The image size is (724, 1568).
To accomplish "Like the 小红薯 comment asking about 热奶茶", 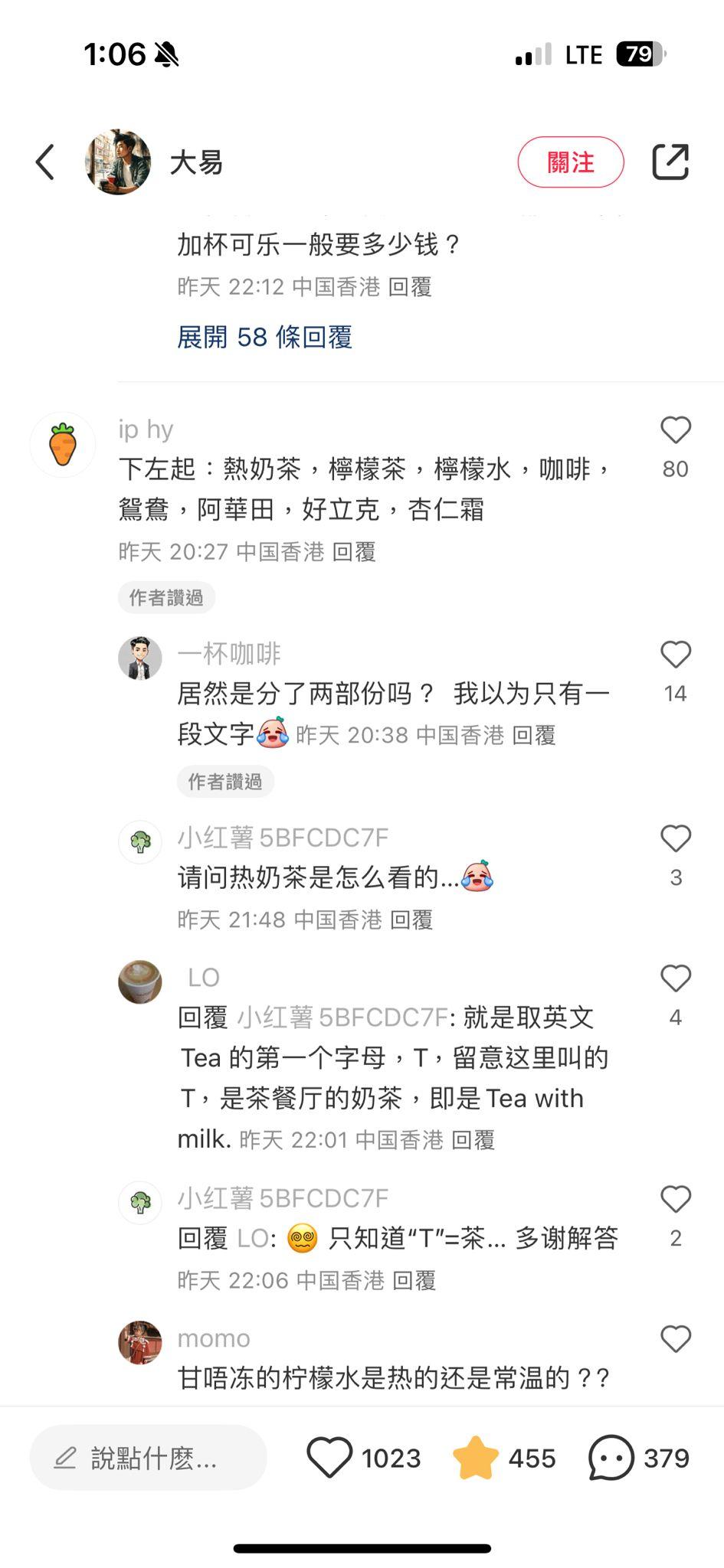I will (x=675, y=839).
